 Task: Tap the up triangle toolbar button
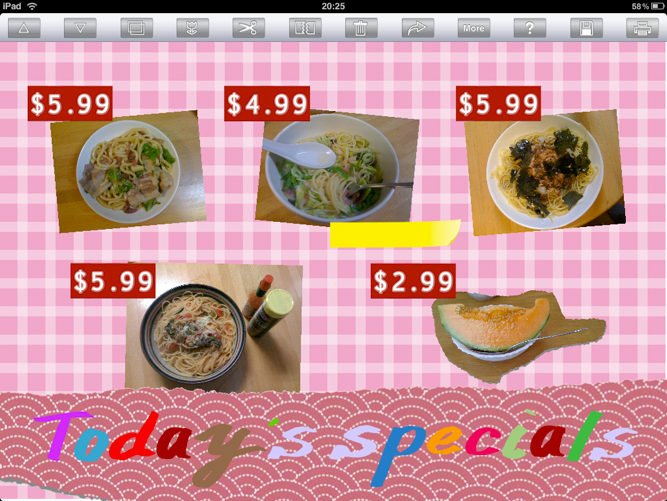coord(25,28)
